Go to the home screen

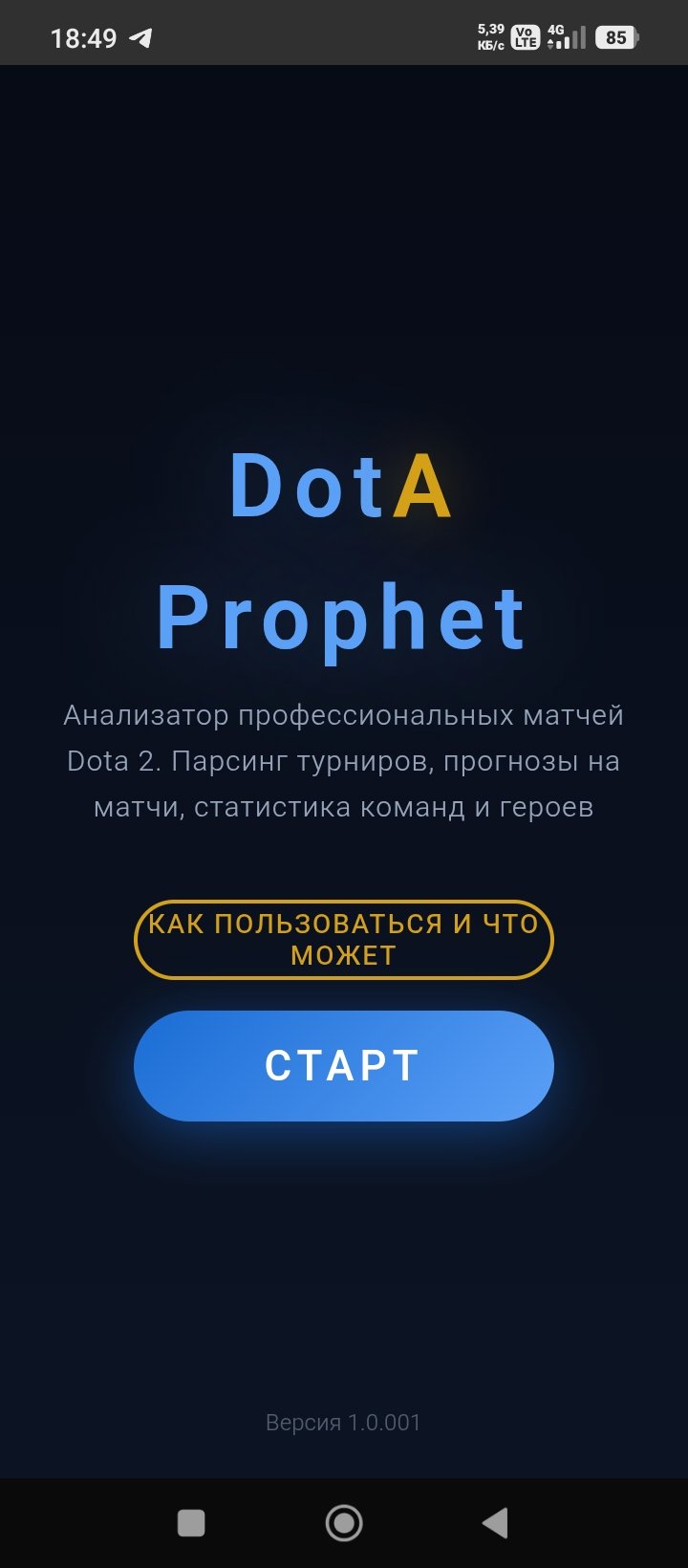[344, 1522]
